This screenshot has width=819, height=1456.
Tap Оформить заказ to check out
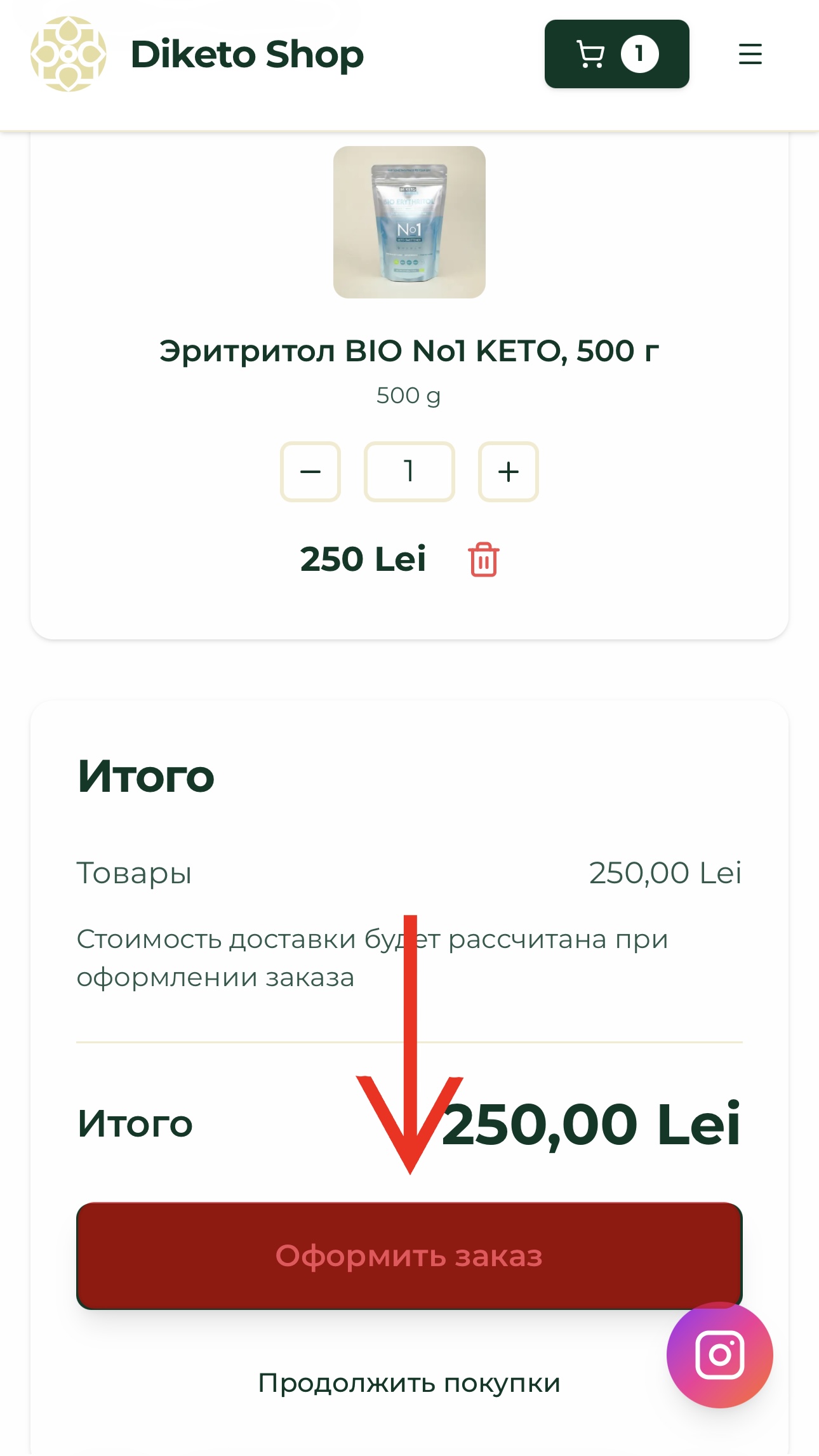point(409,1255)
